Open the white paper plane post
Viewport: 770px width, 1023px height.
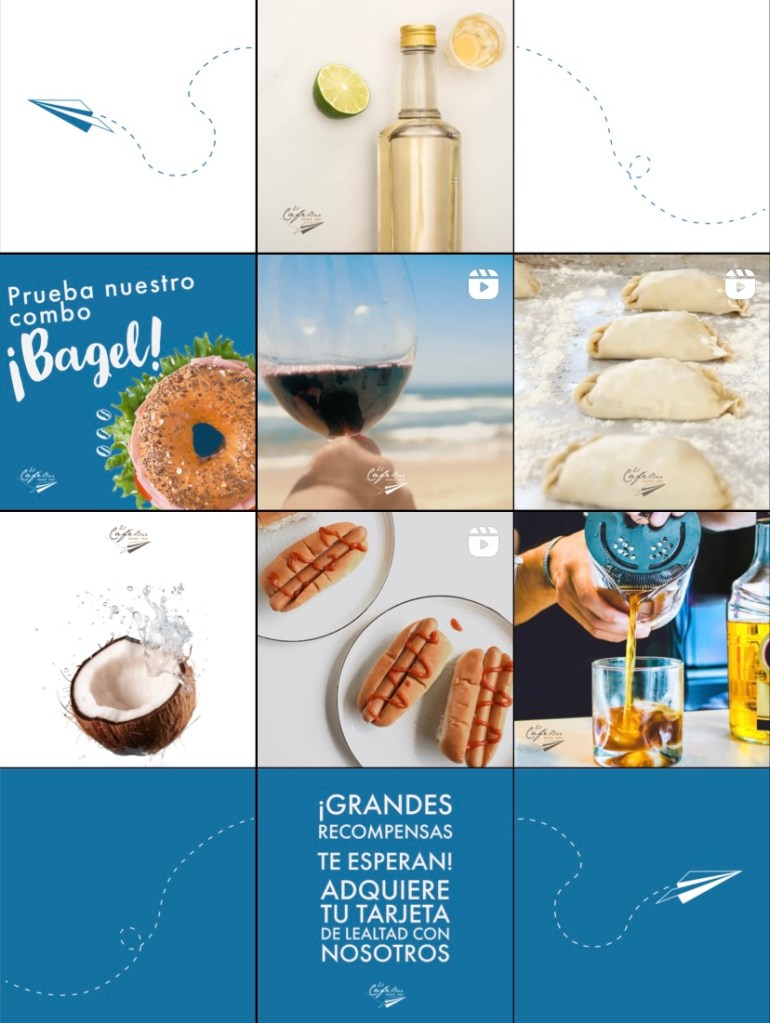(x=642, y=895)
